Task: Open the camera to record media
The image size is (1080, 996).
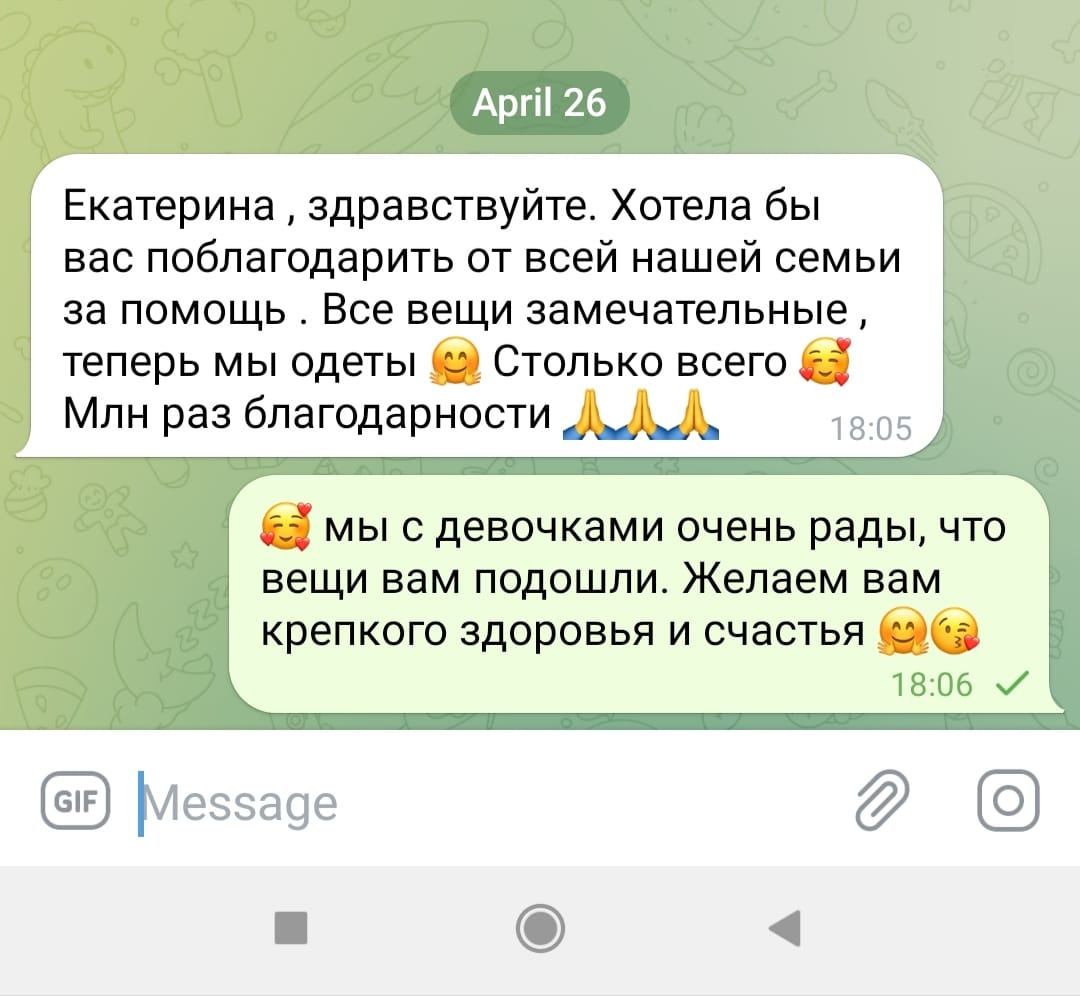Action: [1008, 802]
